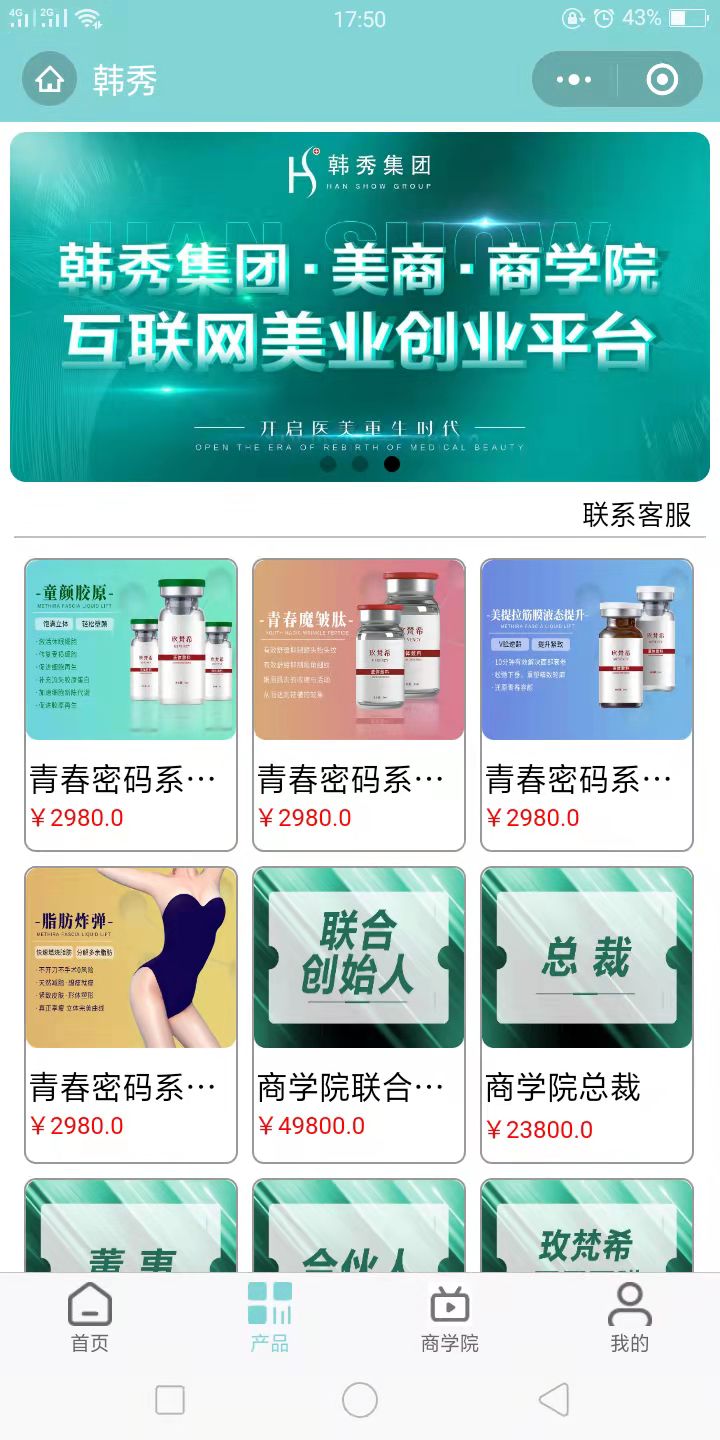Open the system recent apps button

(x=170, y=1400)
